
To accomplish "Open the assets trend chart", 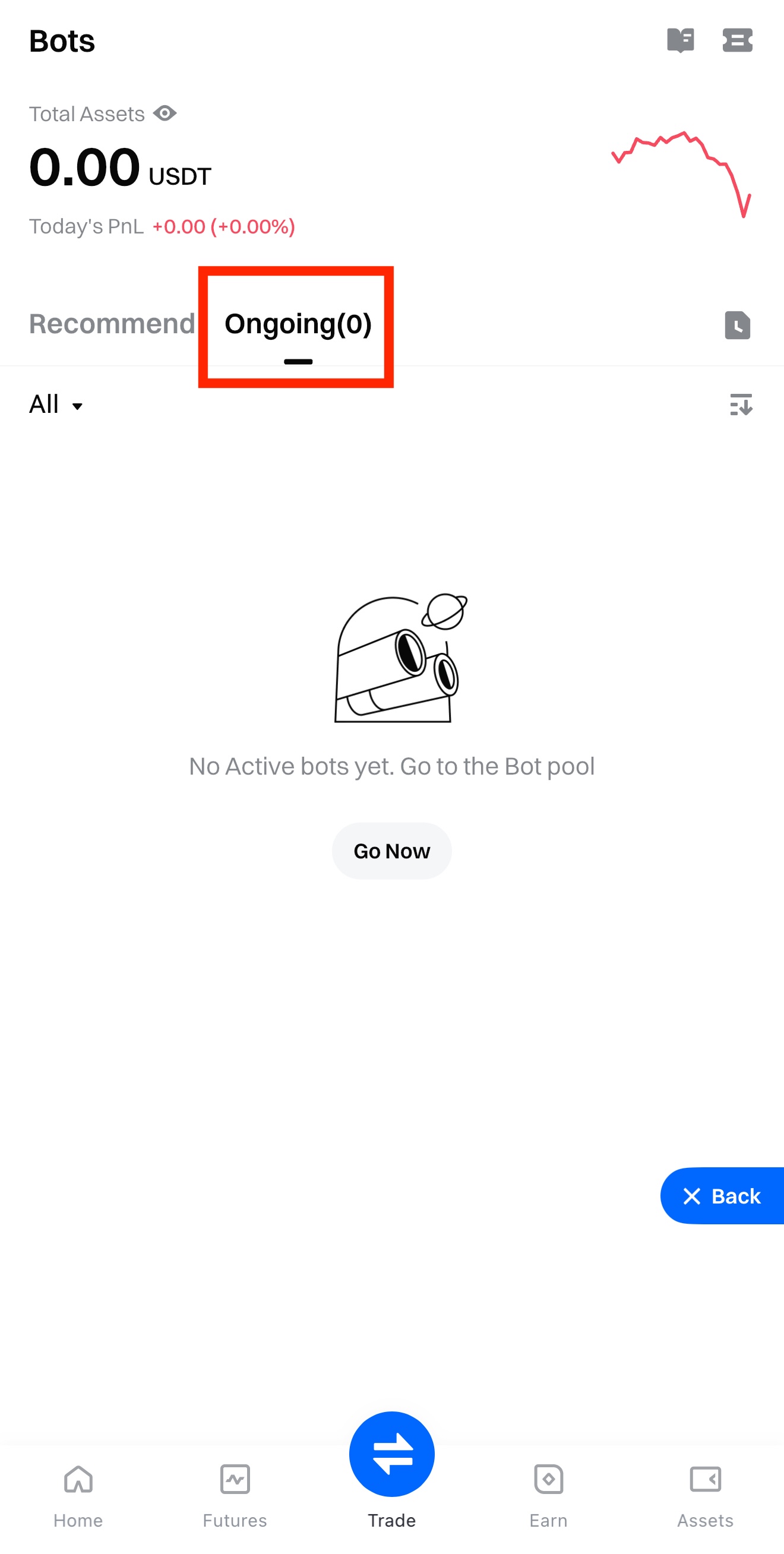I will (681, 172).
